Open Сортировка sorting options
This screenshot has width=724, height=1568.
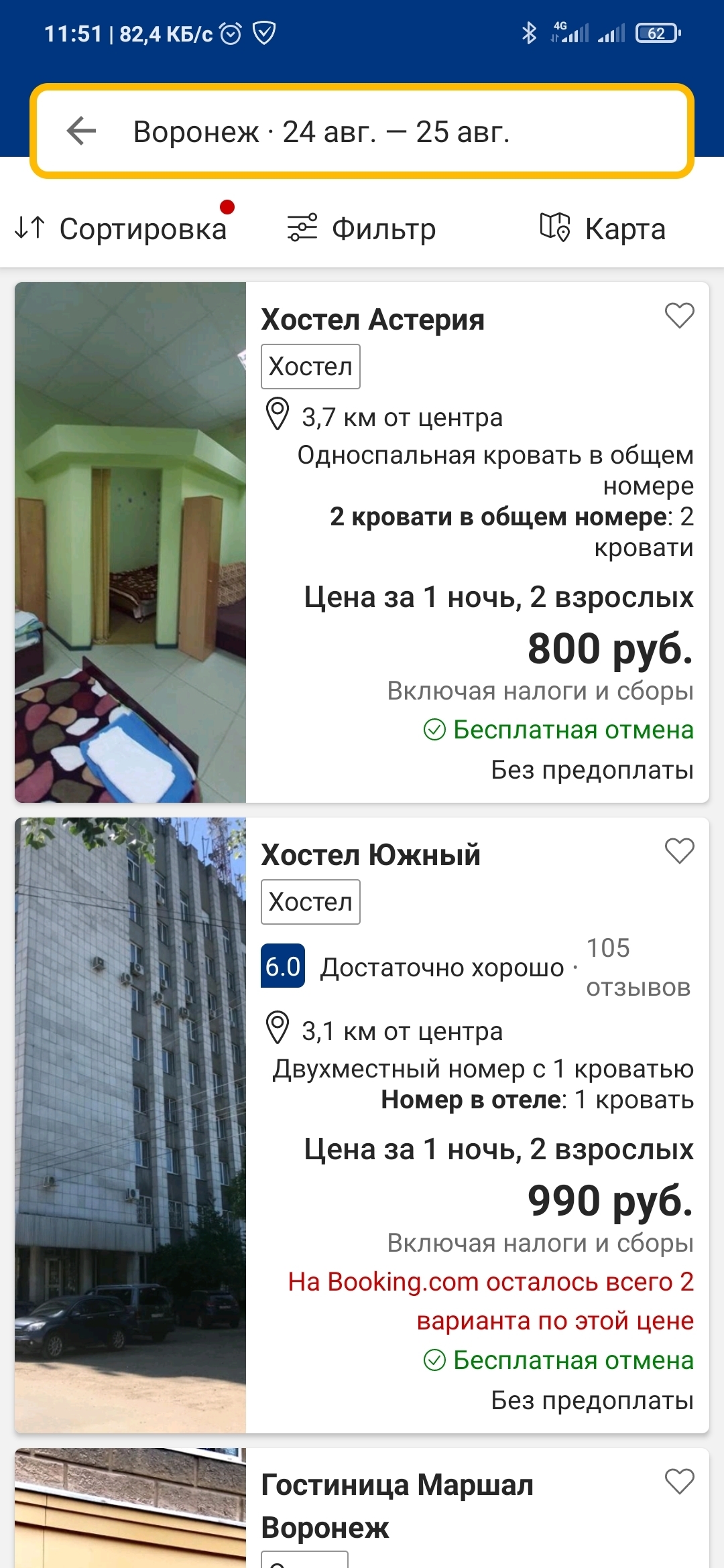[x=122, y=228]
